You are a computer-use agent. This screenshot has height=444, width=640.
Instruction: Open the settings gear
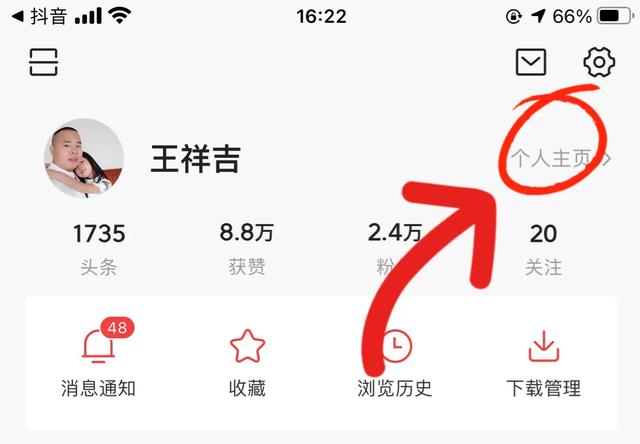598,62
